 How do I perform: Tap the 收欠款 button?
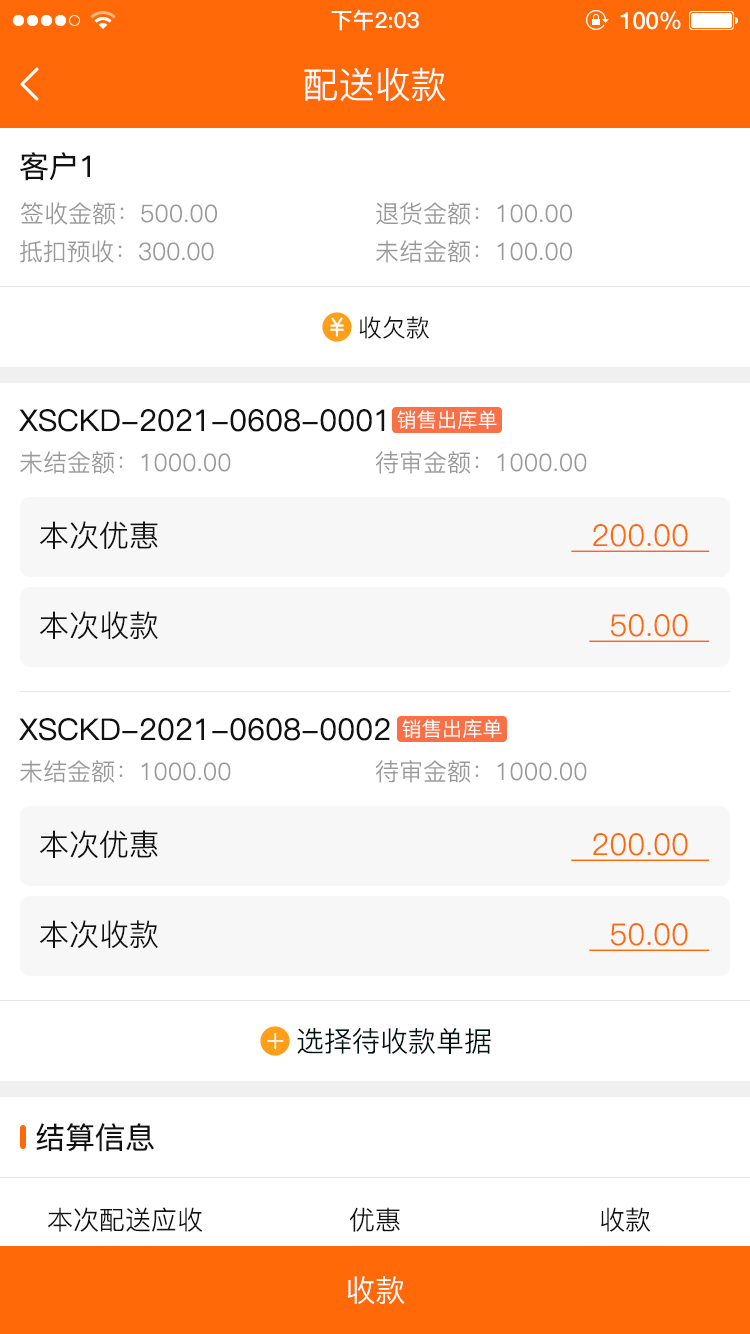[x=375, y=327]
